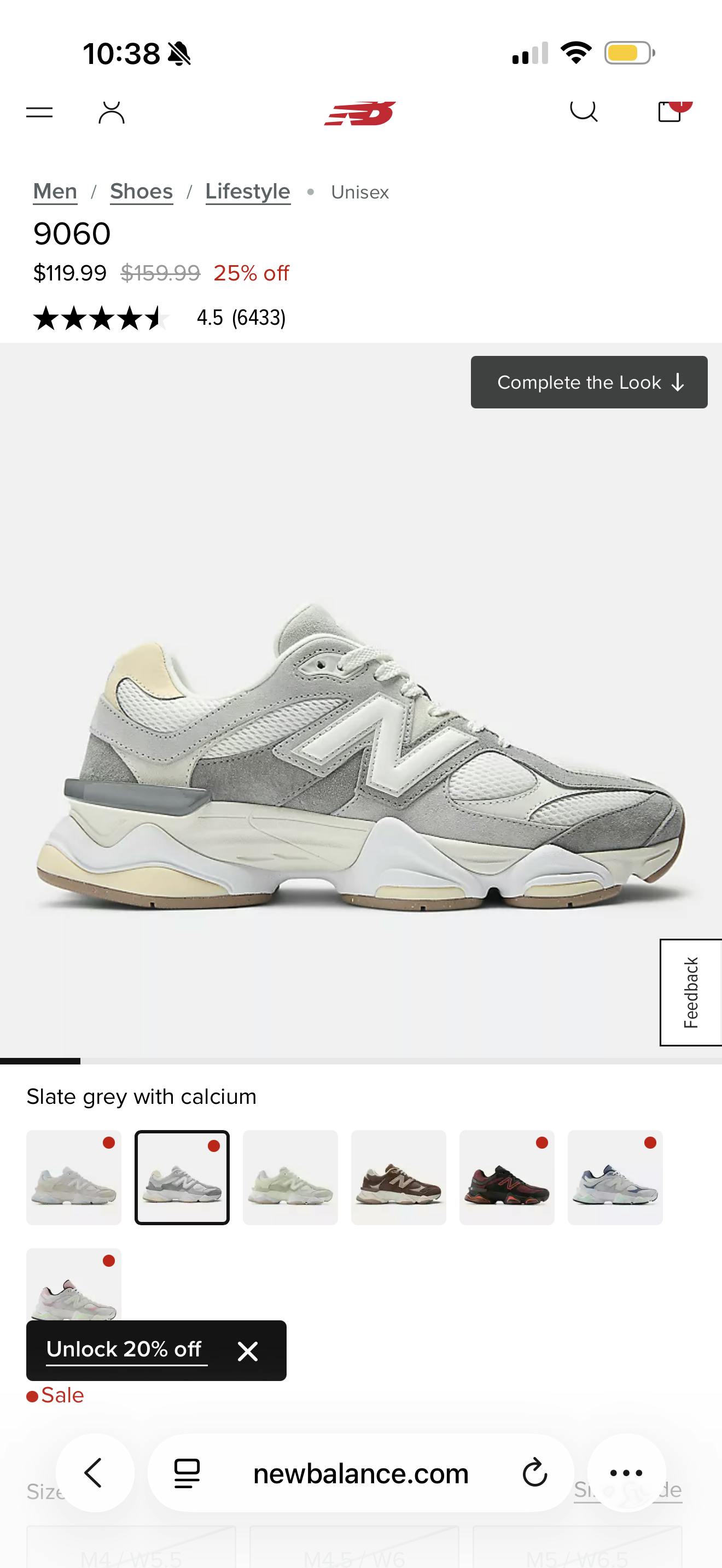The image size is (722, 1568).
Task: Tap Complete the Look button
Action: [x=589, y=382]
